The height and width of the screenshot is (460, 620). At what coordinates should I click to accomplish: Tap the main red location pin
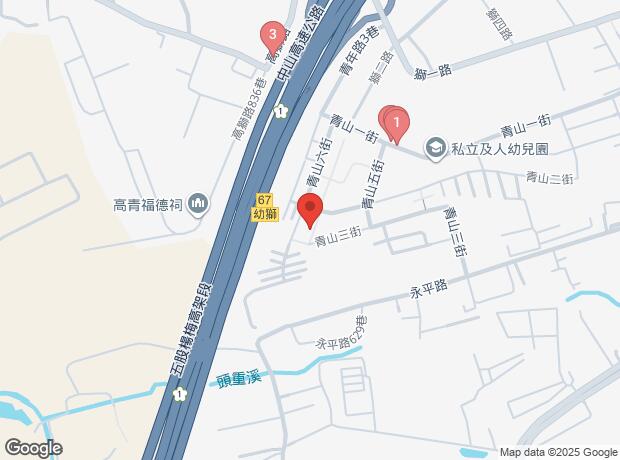(310, 211)
